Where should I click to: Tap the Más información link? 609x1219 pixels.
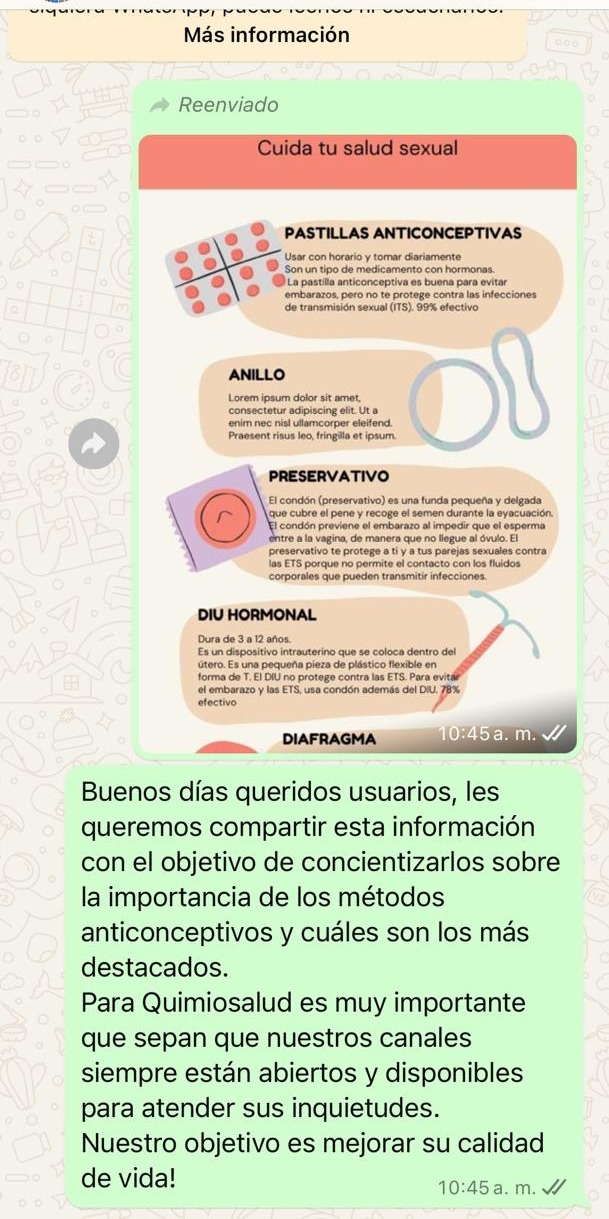pyautogui.click(x=267, y=35)
